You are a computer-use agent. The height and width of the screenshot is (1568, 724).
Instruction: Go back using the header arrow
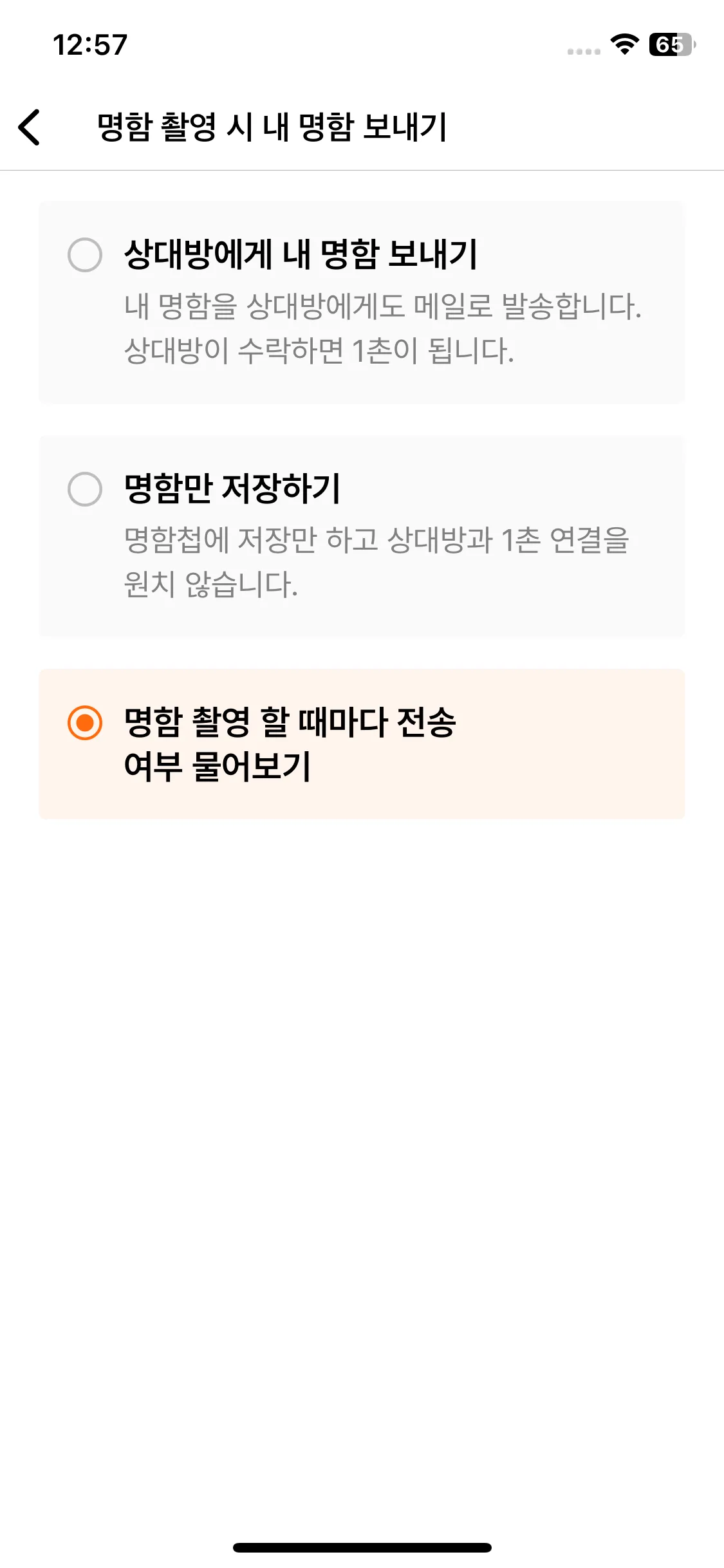(x=30, y=127)
